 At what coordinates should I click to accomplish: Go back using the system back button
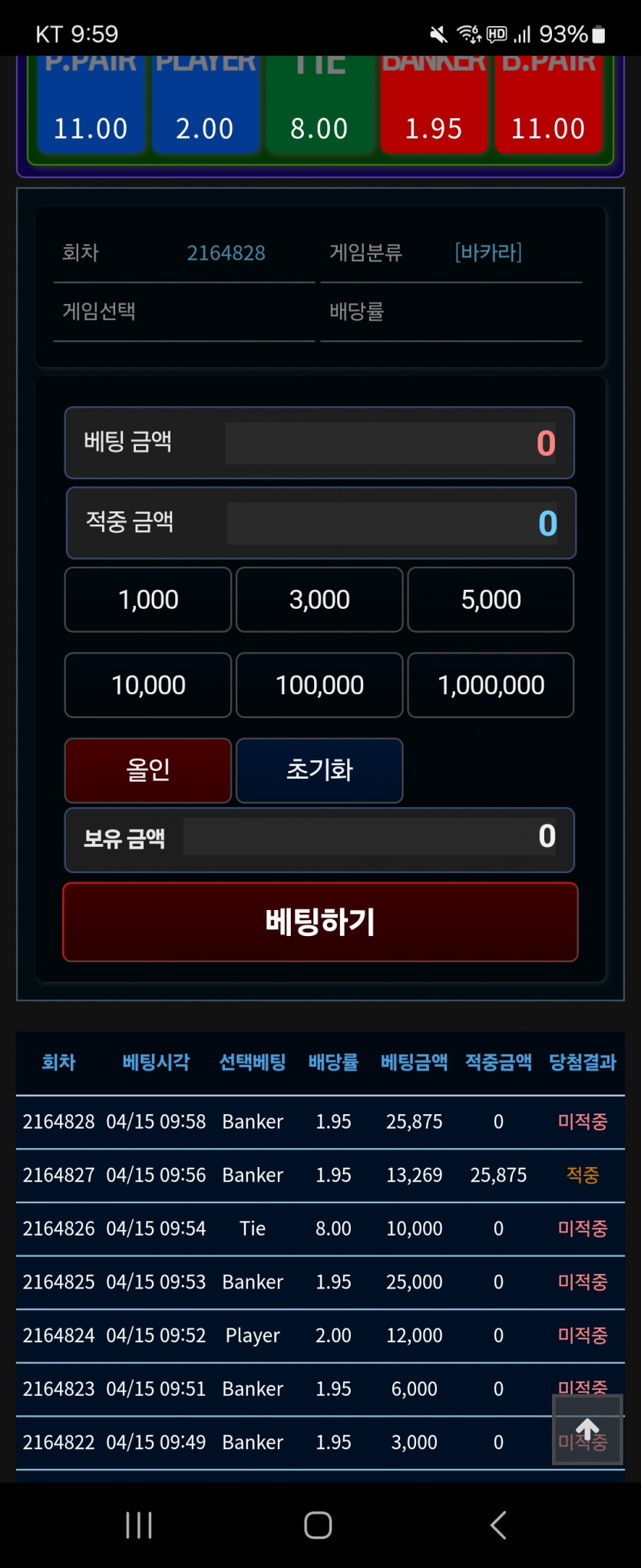tap(498, 1525)
